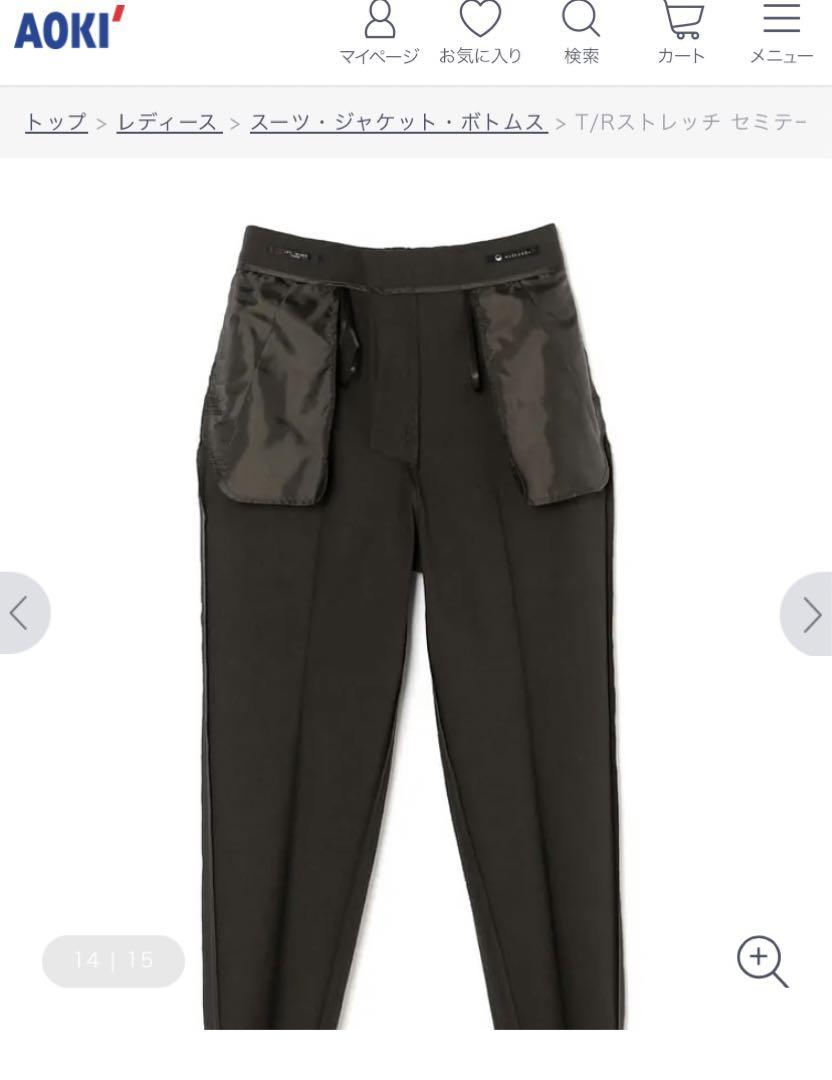The image size is (832, 1080).
Task: Open the カート shopping cart
Action: [682, 33]
